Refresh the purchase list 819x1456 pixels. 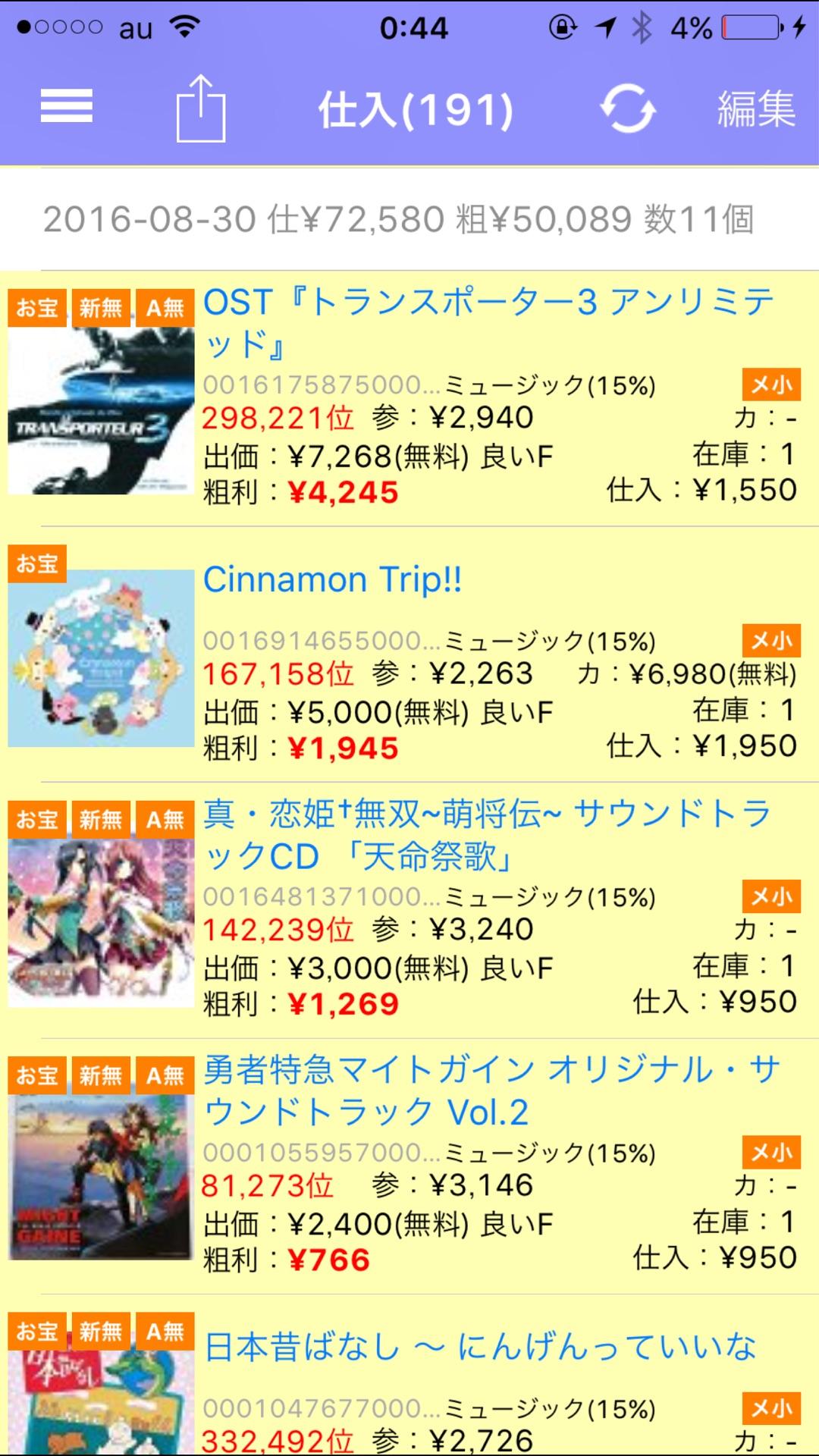pos(628,108)
